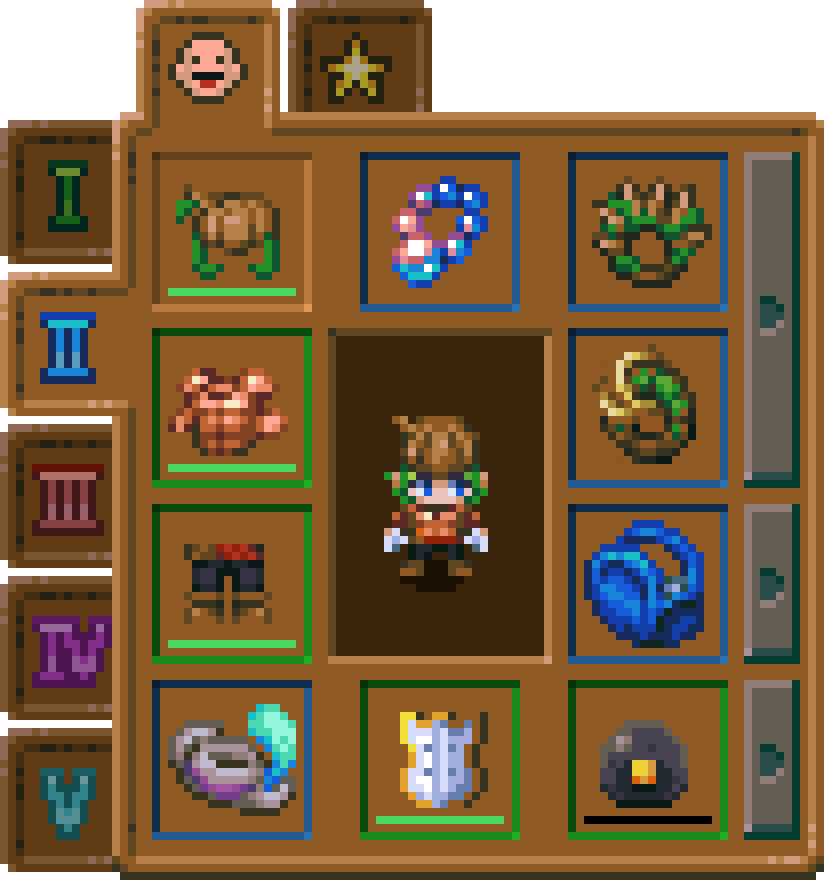Open the gold and green ring slot
This screenshot has height=880, width=824.
(x=648, y=408)
